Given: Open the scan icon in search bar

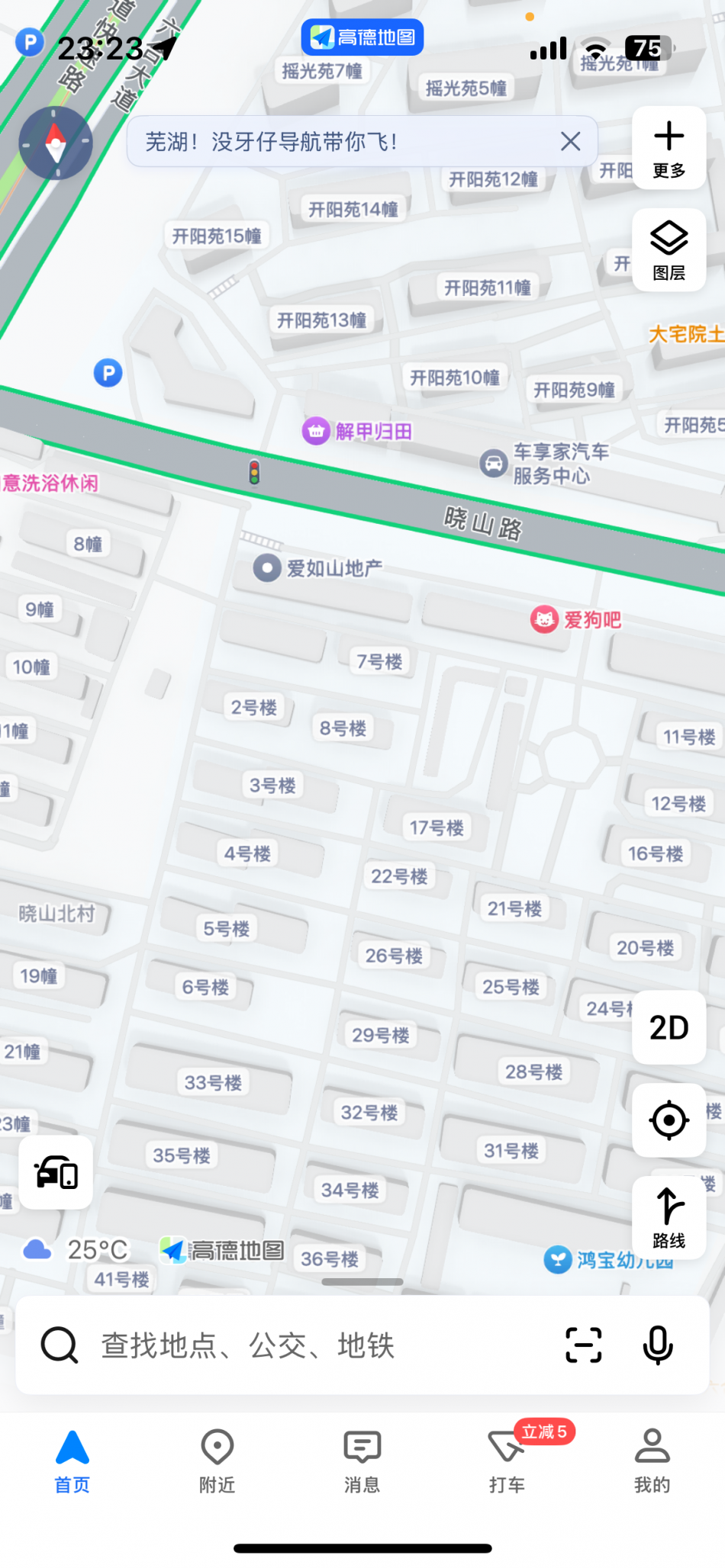Looking at the screenshot, I should tap(583, 1345).
